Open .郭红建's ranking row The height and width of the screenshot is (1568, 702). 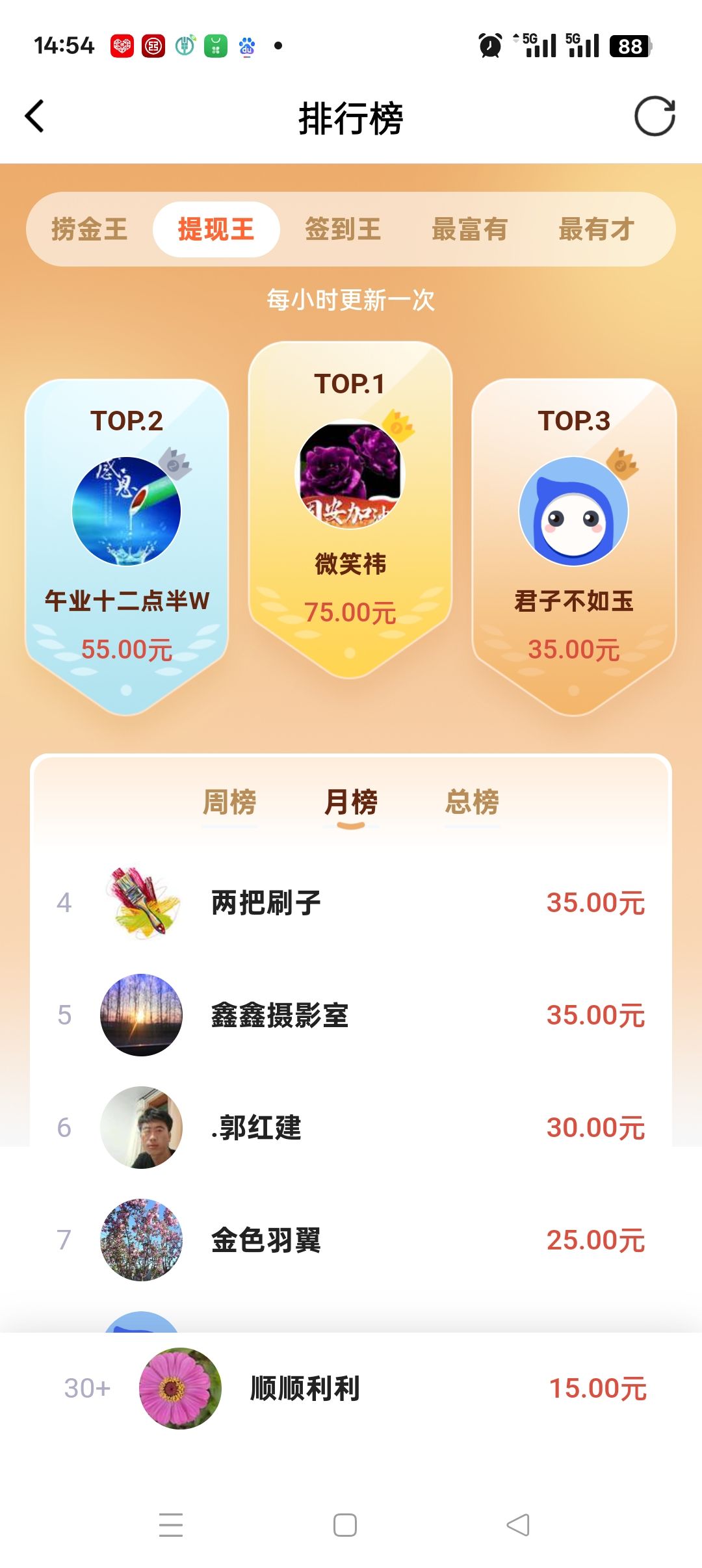pyautogui.click(x=351, y=1128)
